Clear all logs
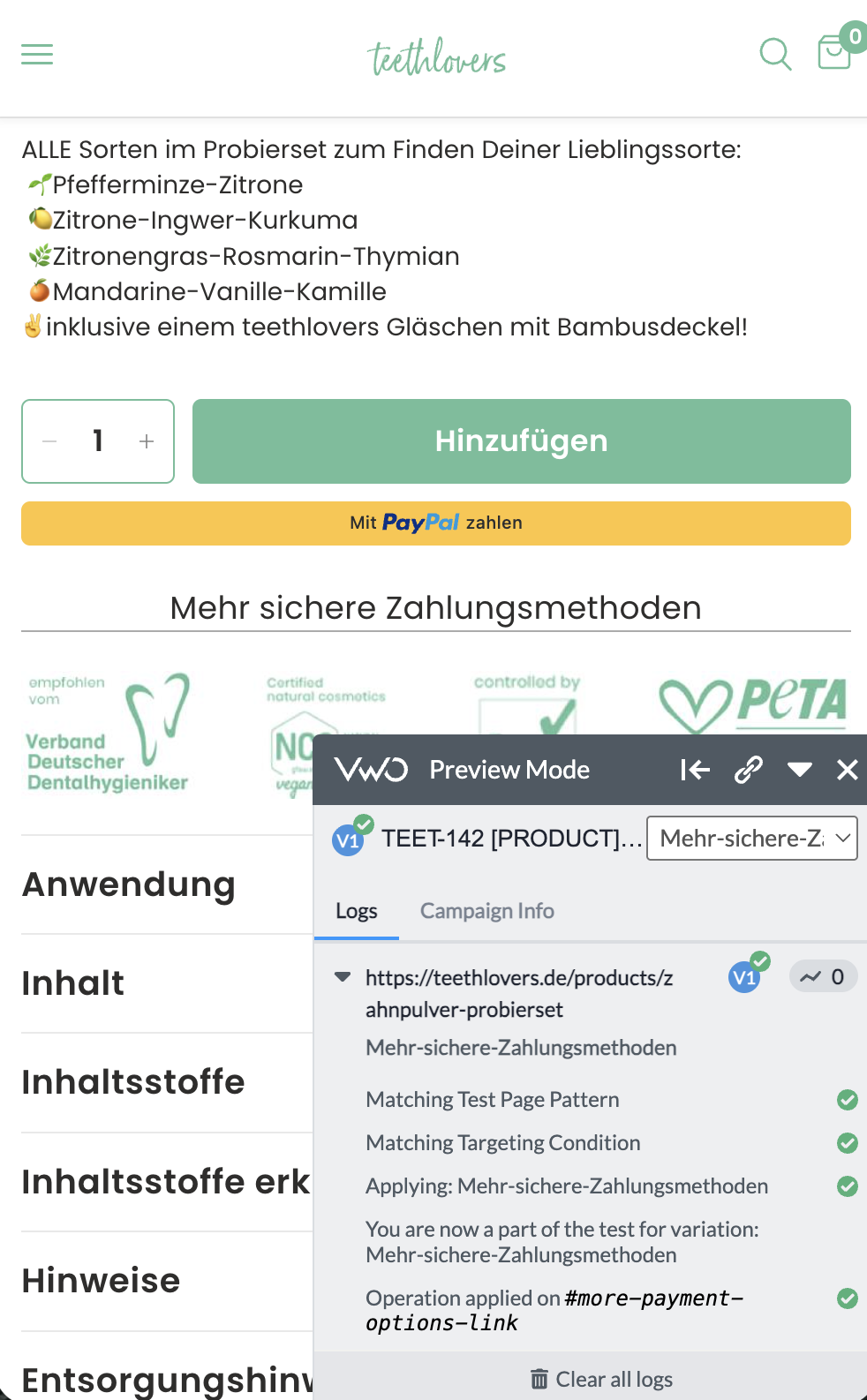Screen dimensions: 867x1400 click(x=601, y=1379)
